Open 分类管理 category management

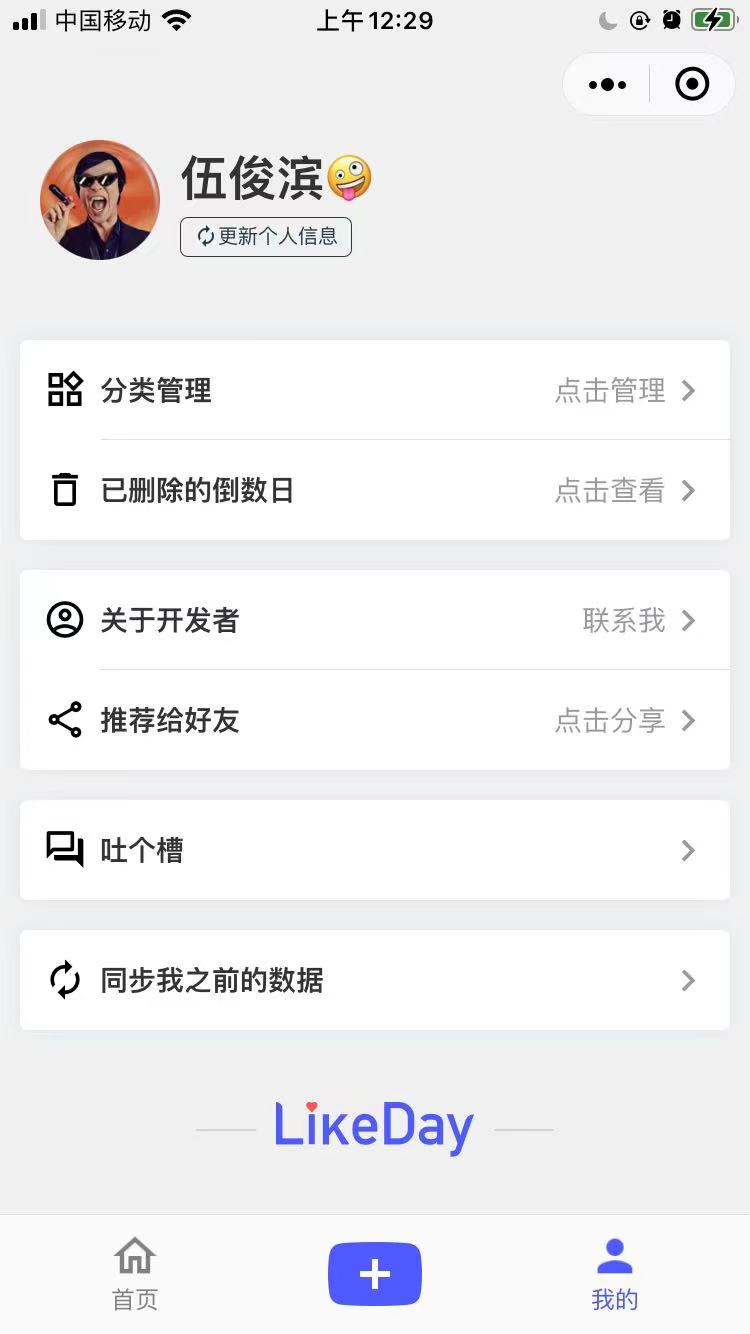374,390
